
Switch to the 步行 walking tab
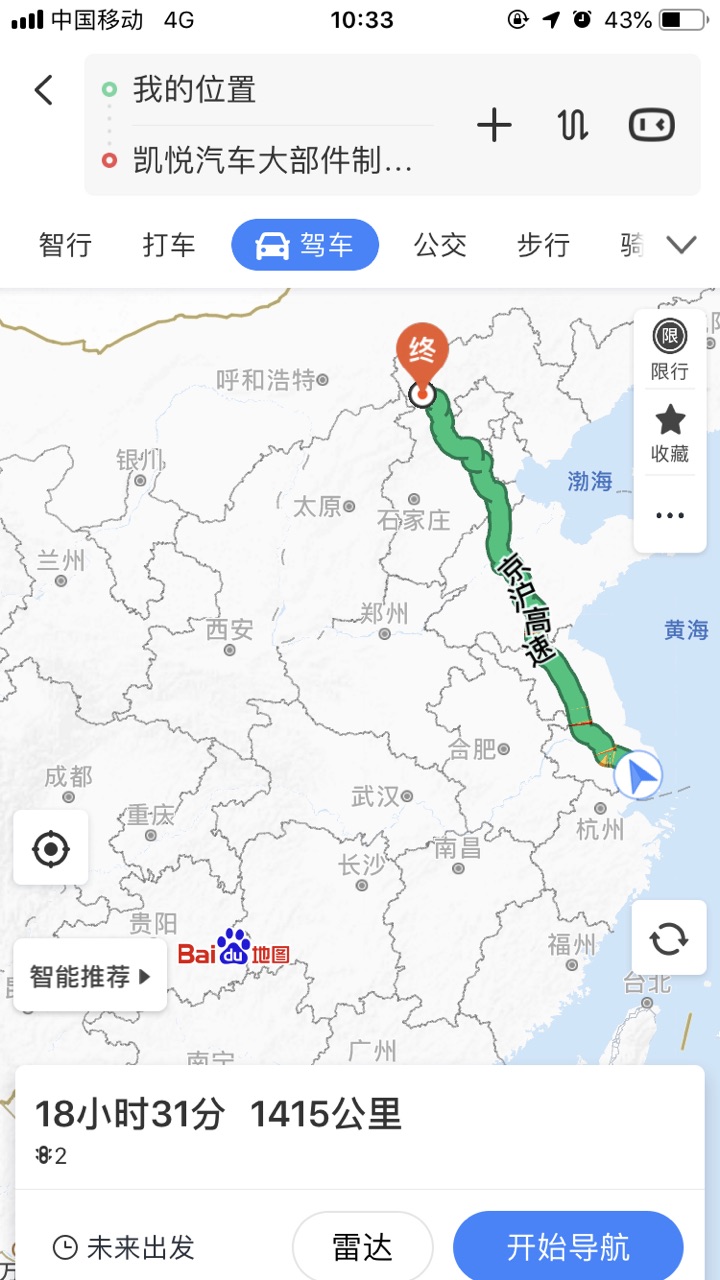[543, 245]
